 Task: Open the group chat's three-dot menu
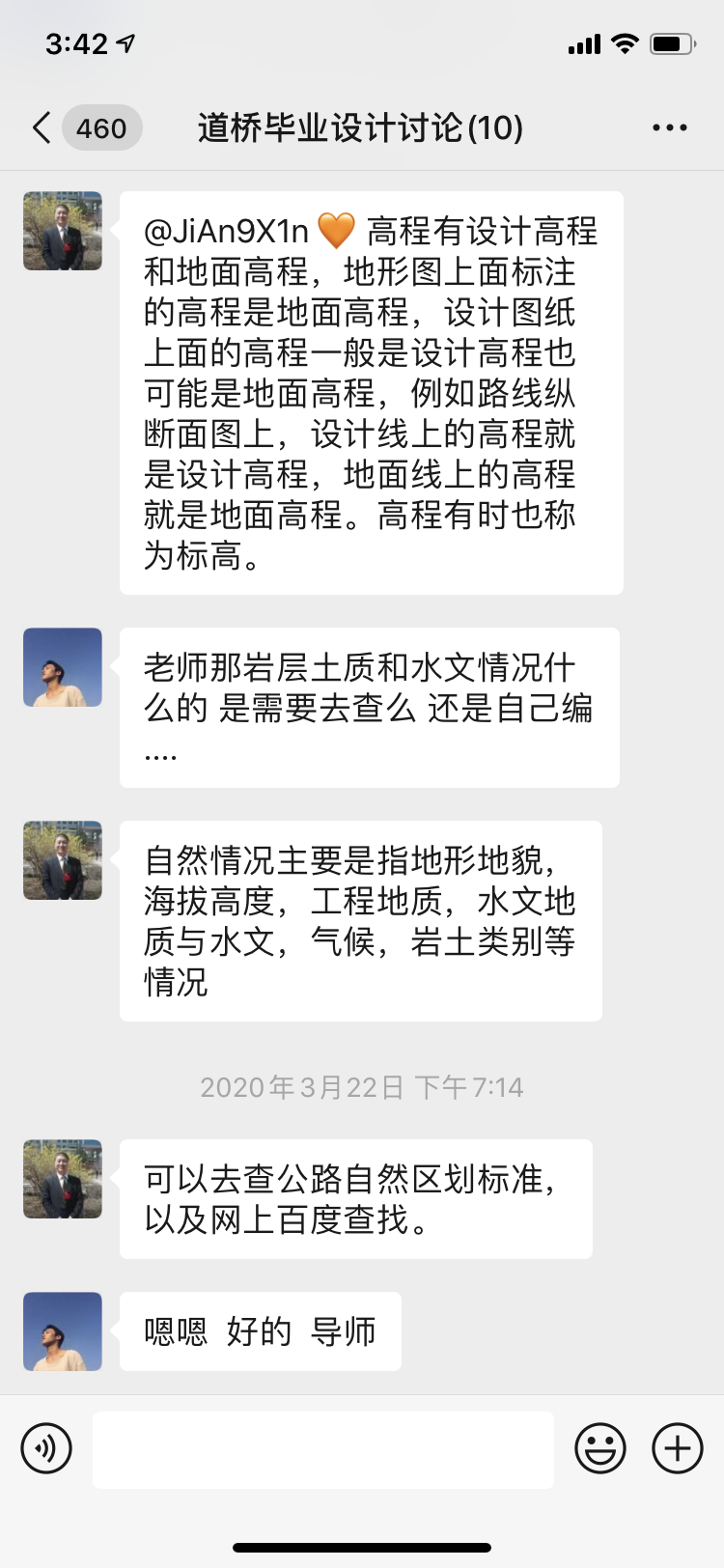(669, 127)
